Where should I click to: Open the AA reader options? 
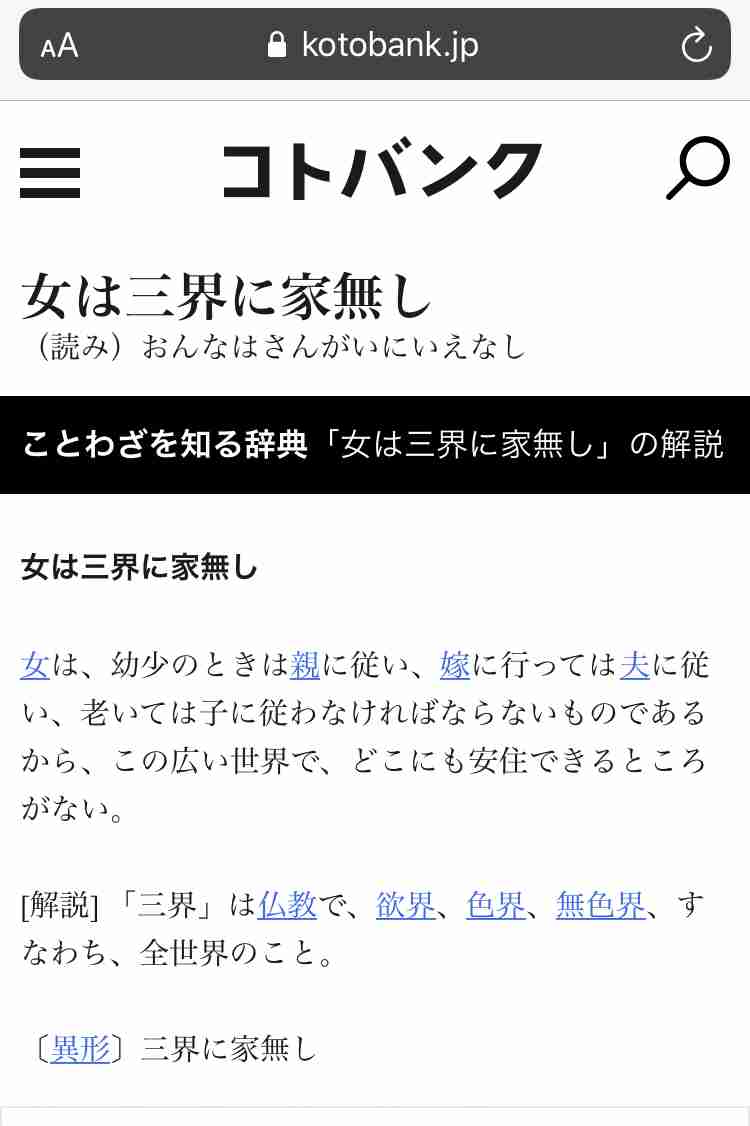[60, 46]
